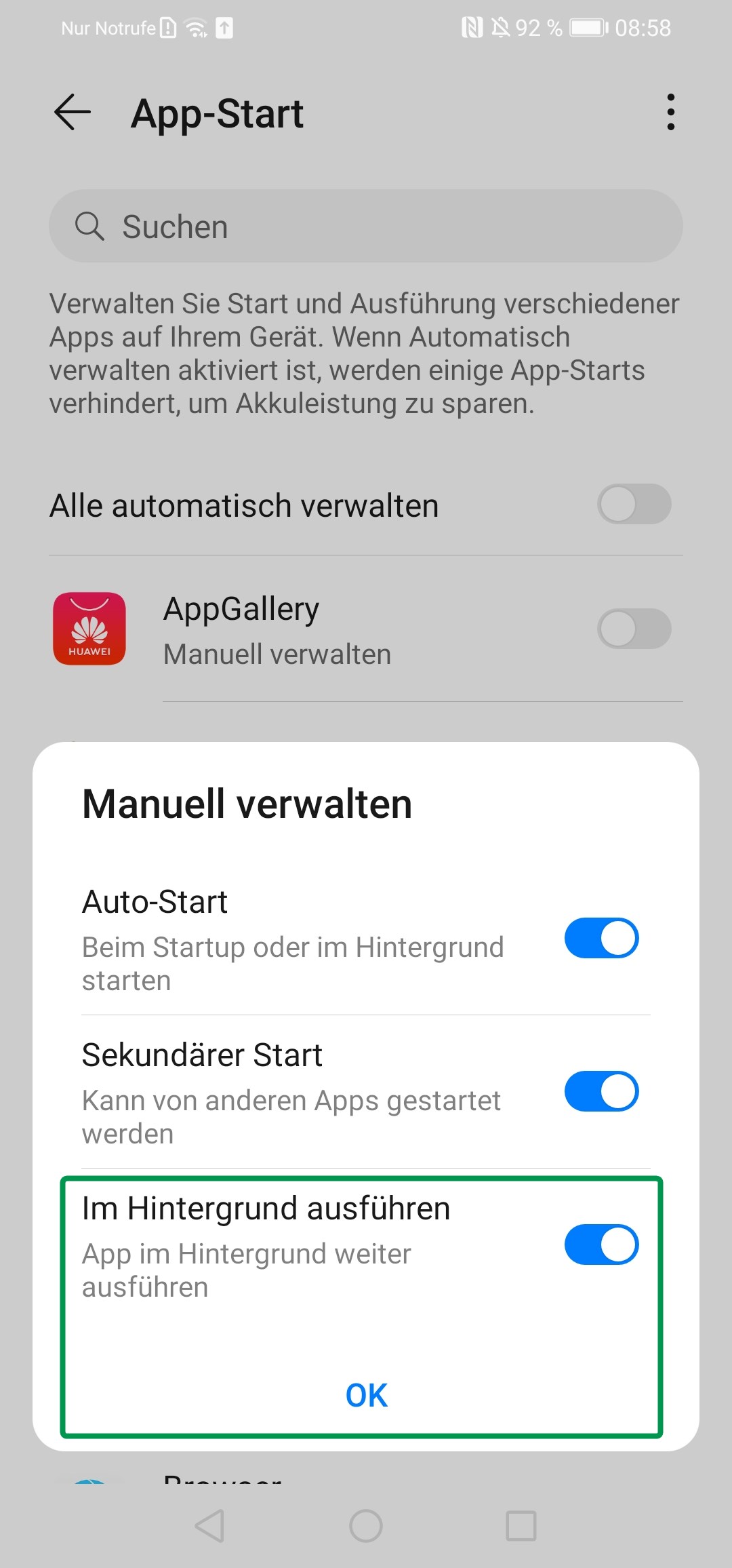Toggle automatic management for AppGallery
The height and width of the screenshot is (1568, 732).
(x=634, y=629)
